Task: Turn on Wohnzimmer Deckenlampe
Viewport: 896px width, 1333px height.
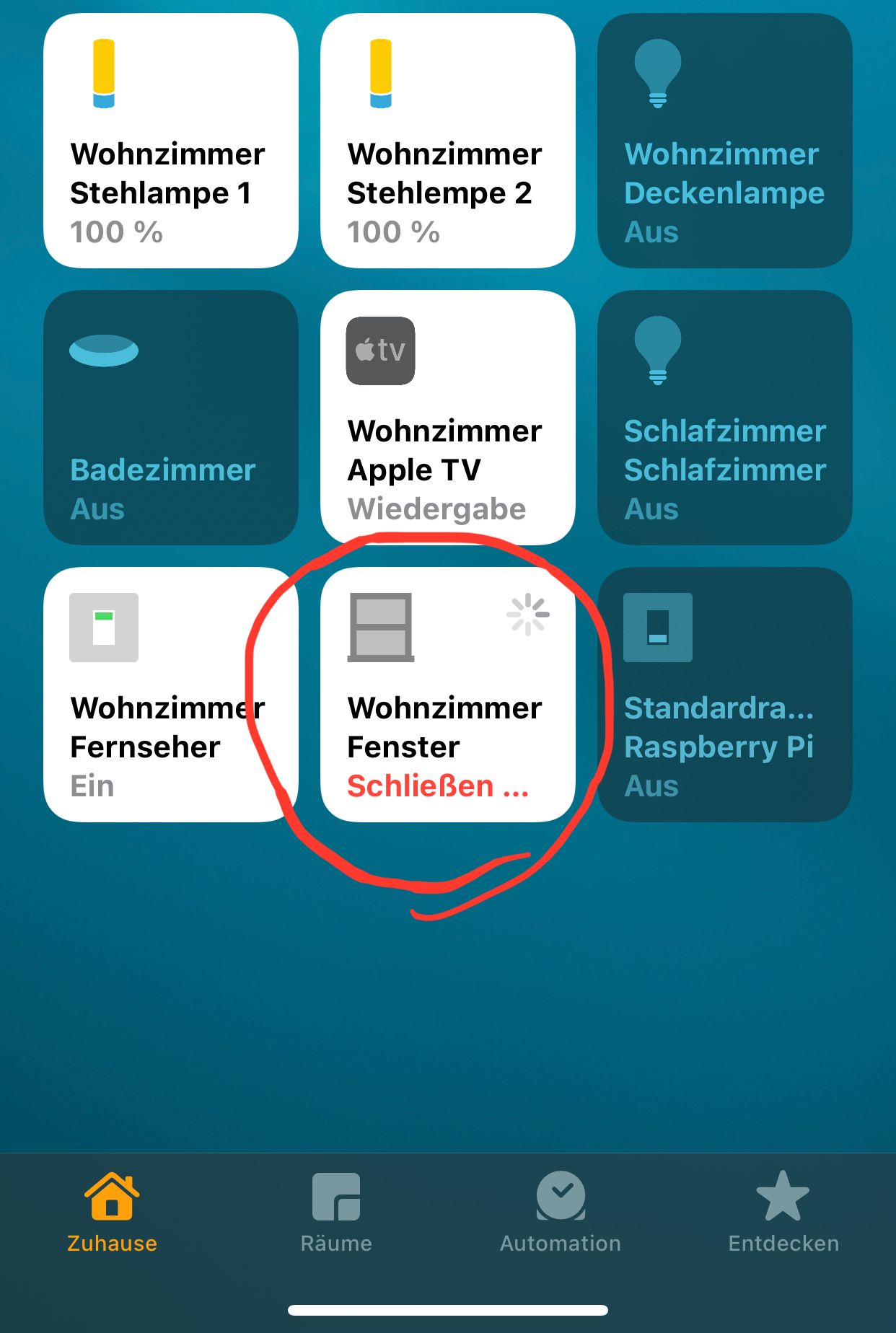Action: (724, 141)
